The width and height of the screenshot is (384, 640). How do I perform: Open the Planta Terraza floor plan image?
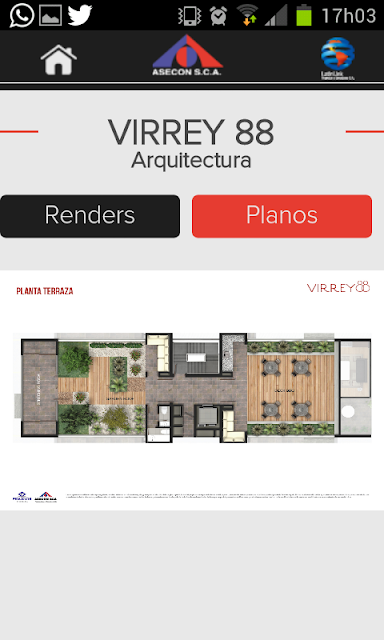coord(192,390)
